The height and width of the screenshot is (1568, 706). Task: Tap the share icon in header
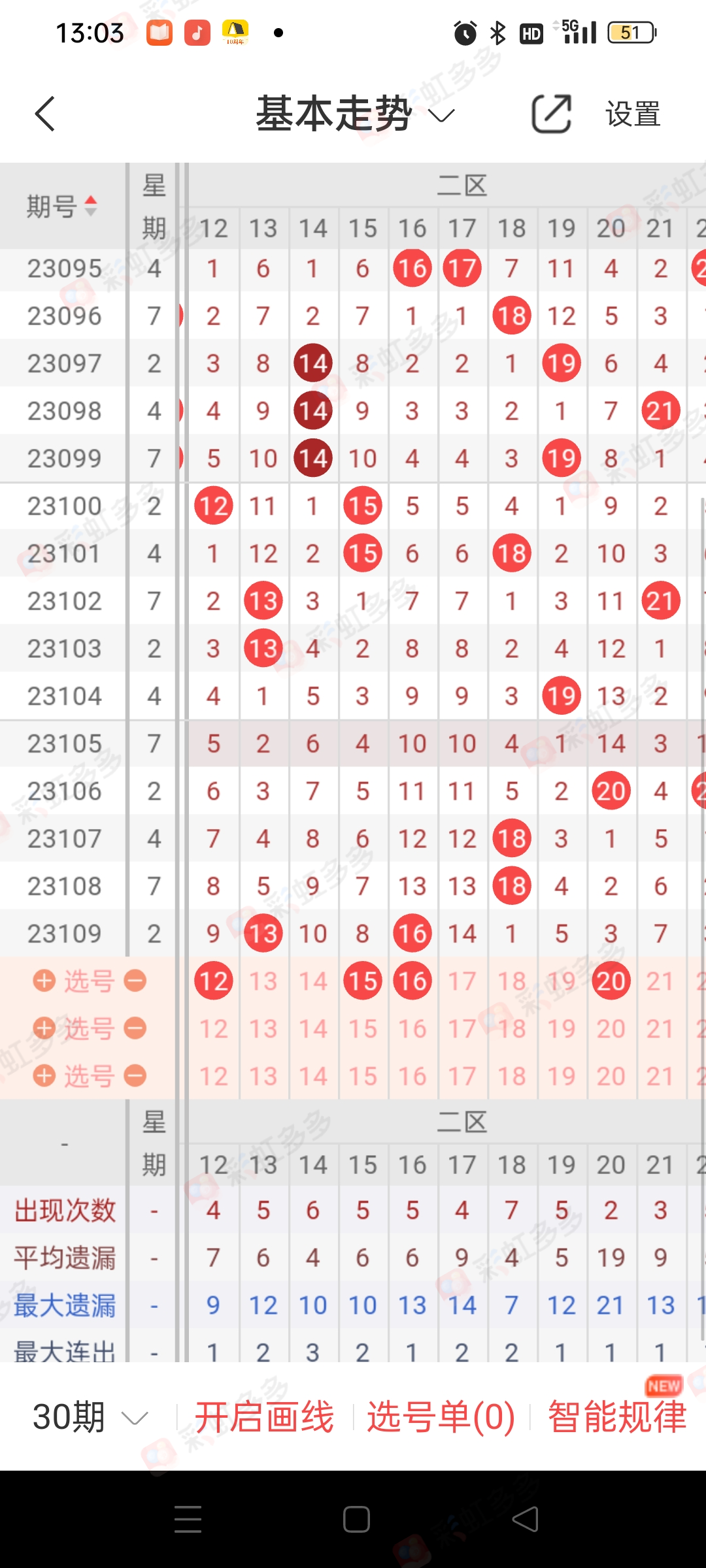[x=552, y=114]
